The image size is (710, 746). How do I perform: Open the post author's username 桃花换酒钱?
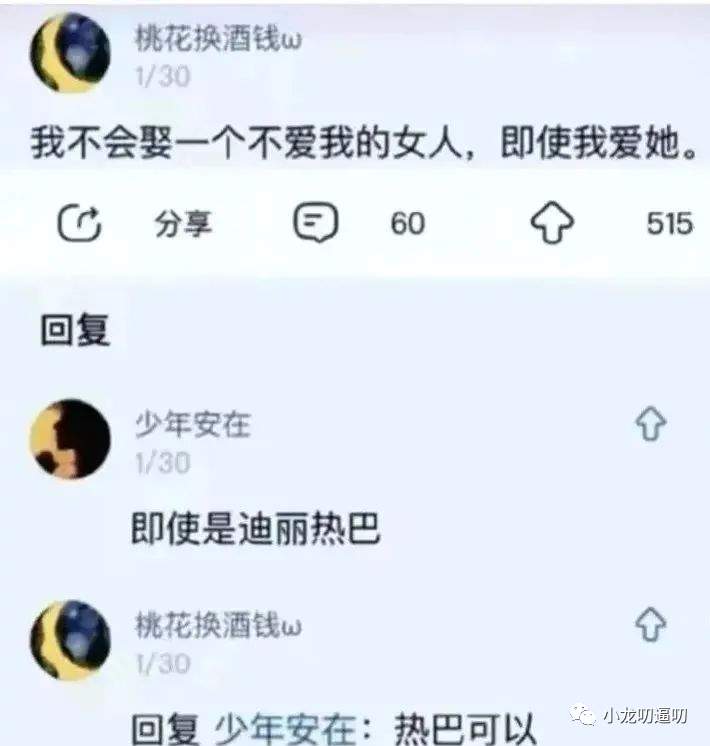click(x=218, y=40)
